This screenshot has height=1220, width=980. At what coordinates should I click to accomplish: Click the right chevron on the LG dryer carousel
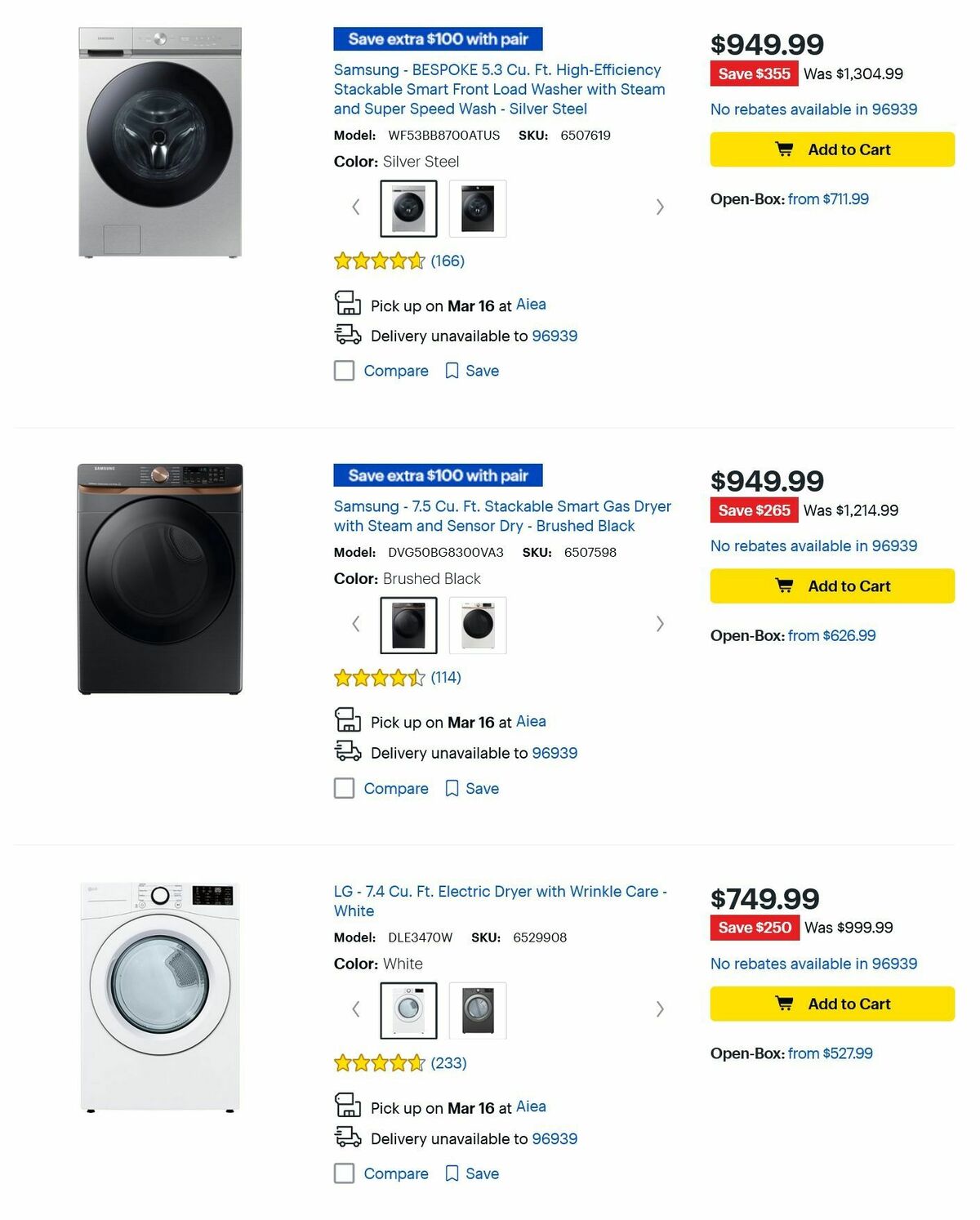click(x=660, y=1009)
